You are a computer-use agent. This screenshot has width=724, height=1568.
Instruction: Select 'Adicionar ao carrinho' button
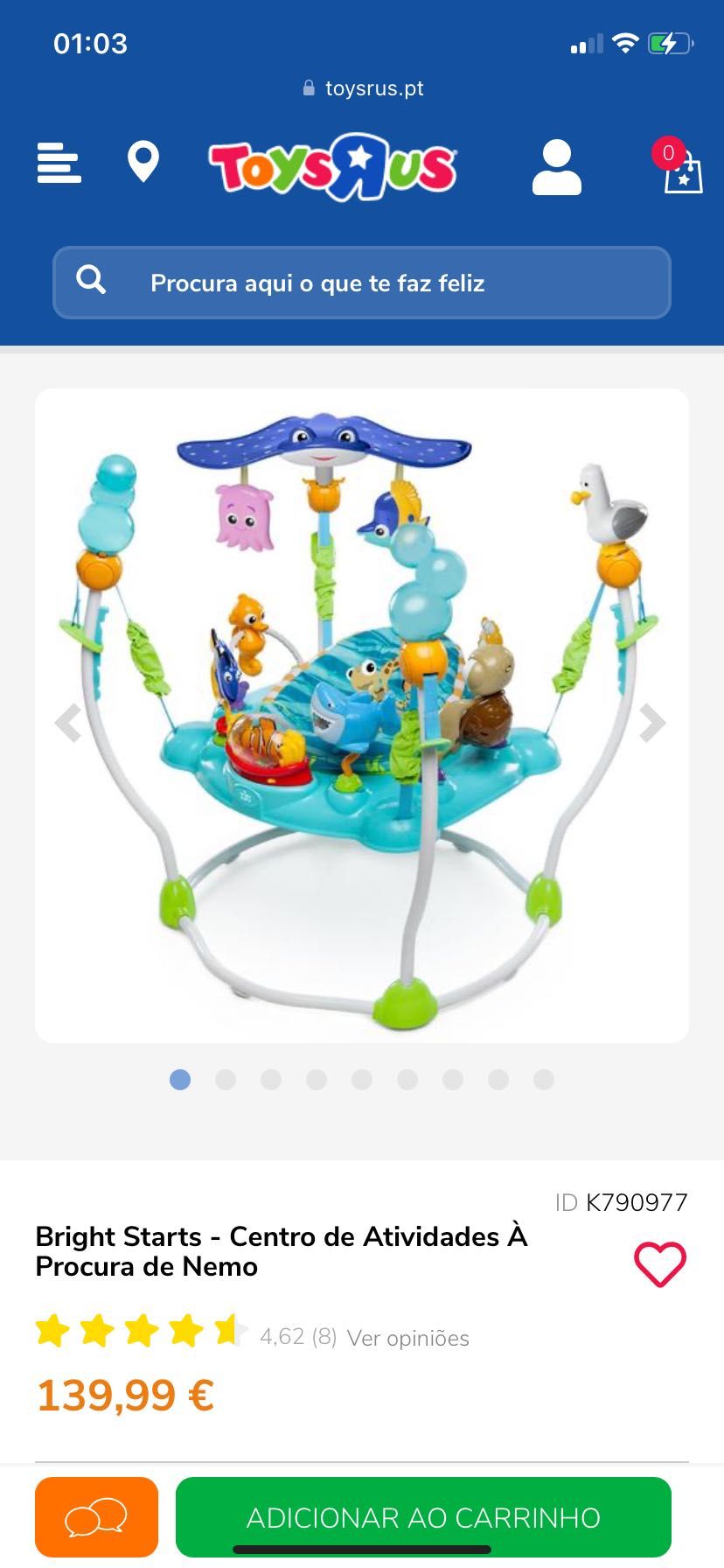coord(423,1517)
